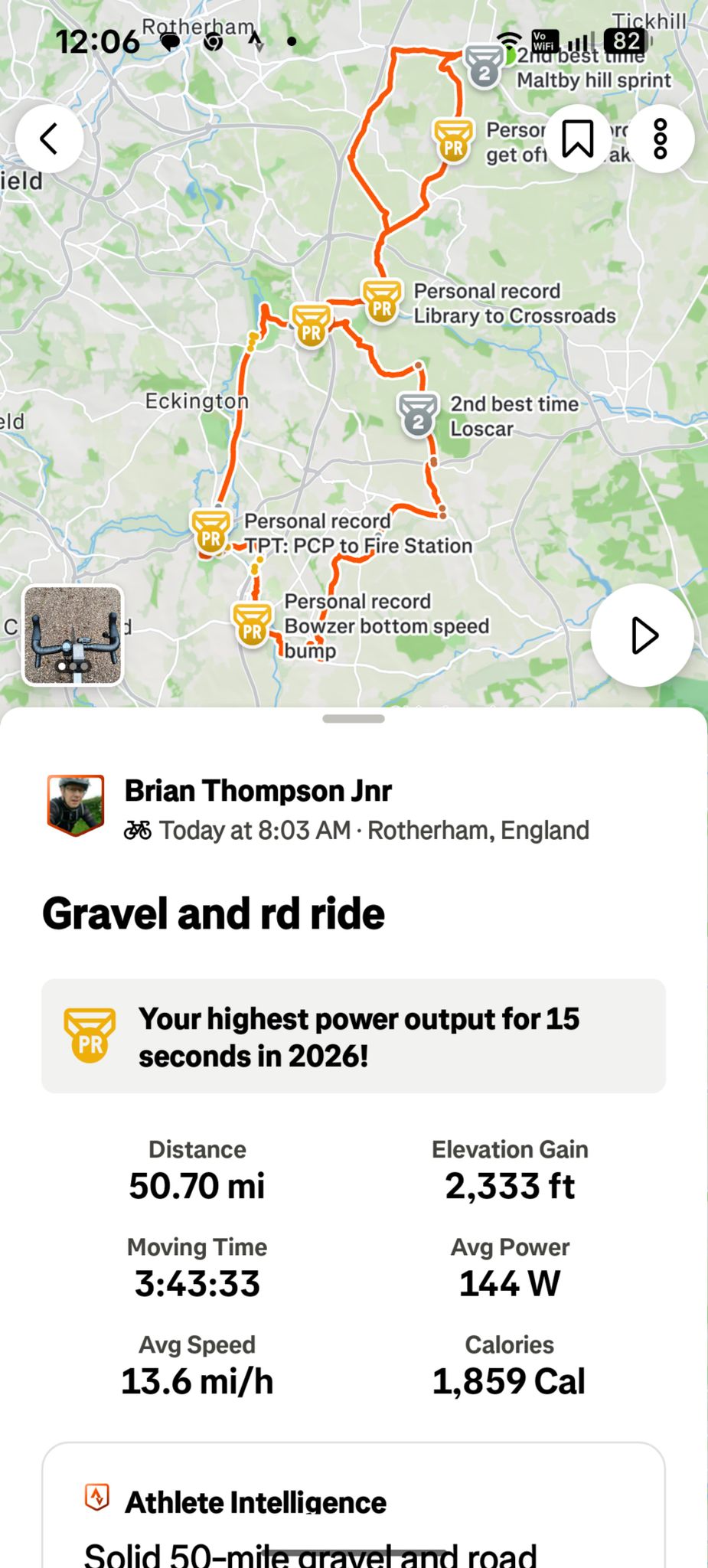Image resolution: width=708 pixels, height=1568 pixels.
Task: Select Bowzer bottom speed bump PR marker
Action: (252, 625)
